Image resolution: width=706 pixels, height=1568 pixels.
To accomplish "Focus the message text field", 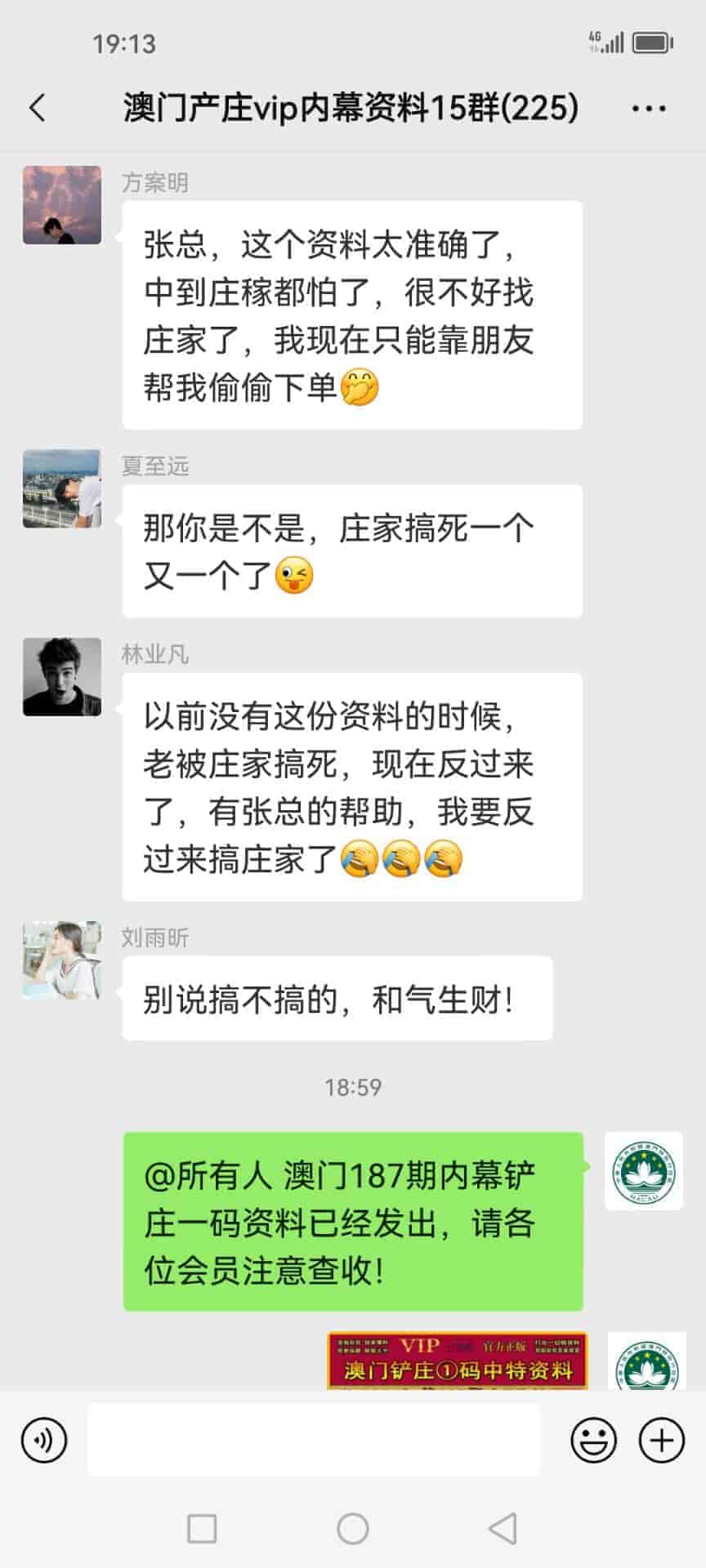I will [314, 1440].
